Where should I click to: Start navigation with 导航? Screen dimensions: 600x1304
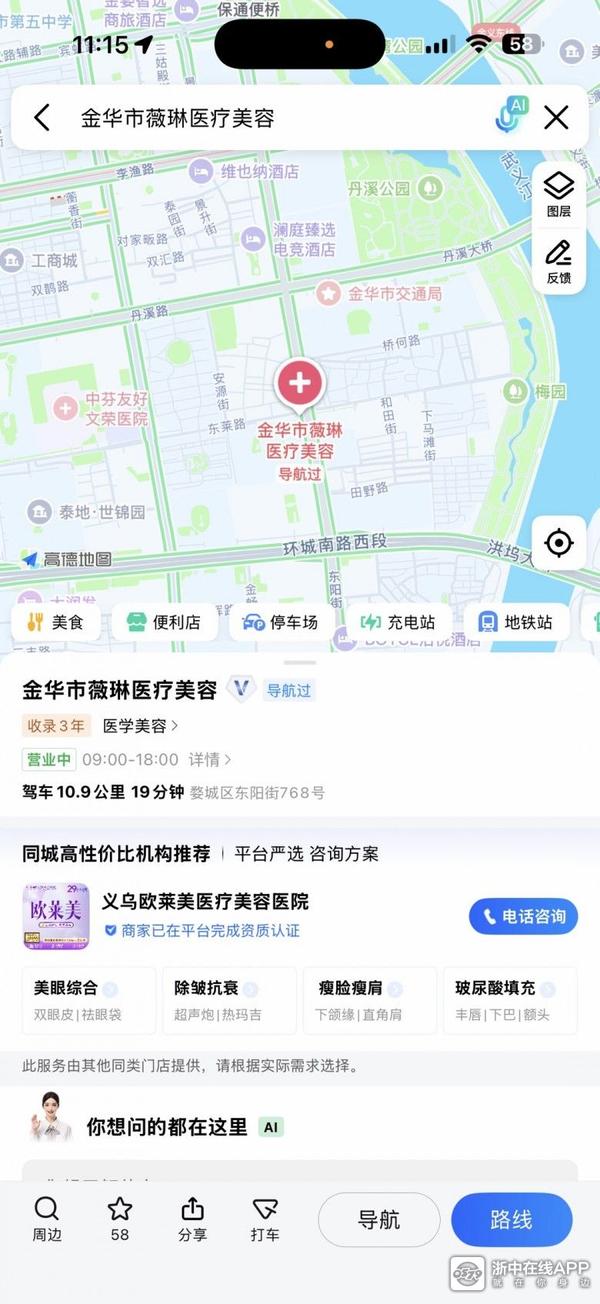pos(379,1220)
